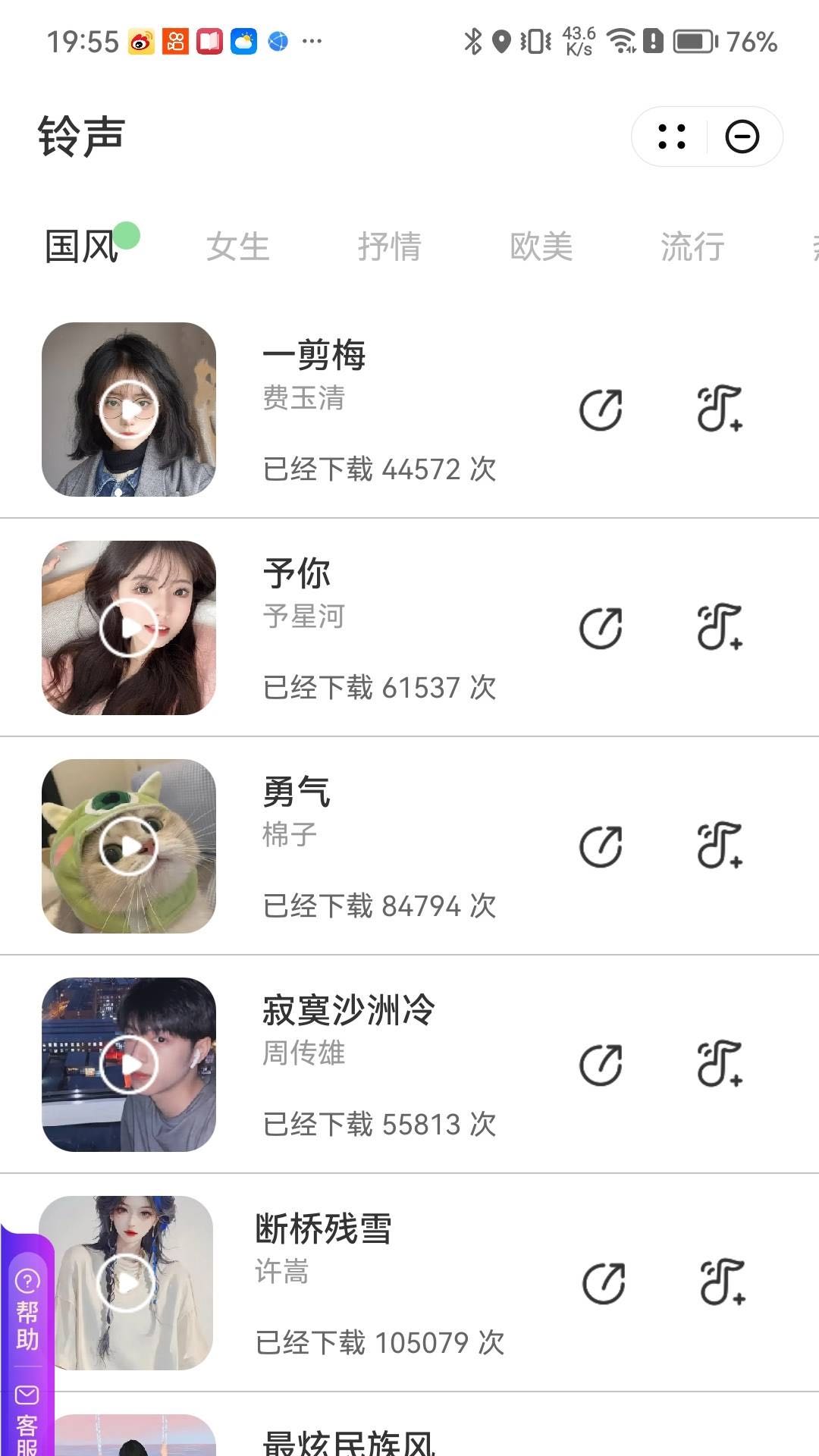The image size is (819, 1456).
Task: Play the 勇气 ringtone preview
Action: (129, 846)
